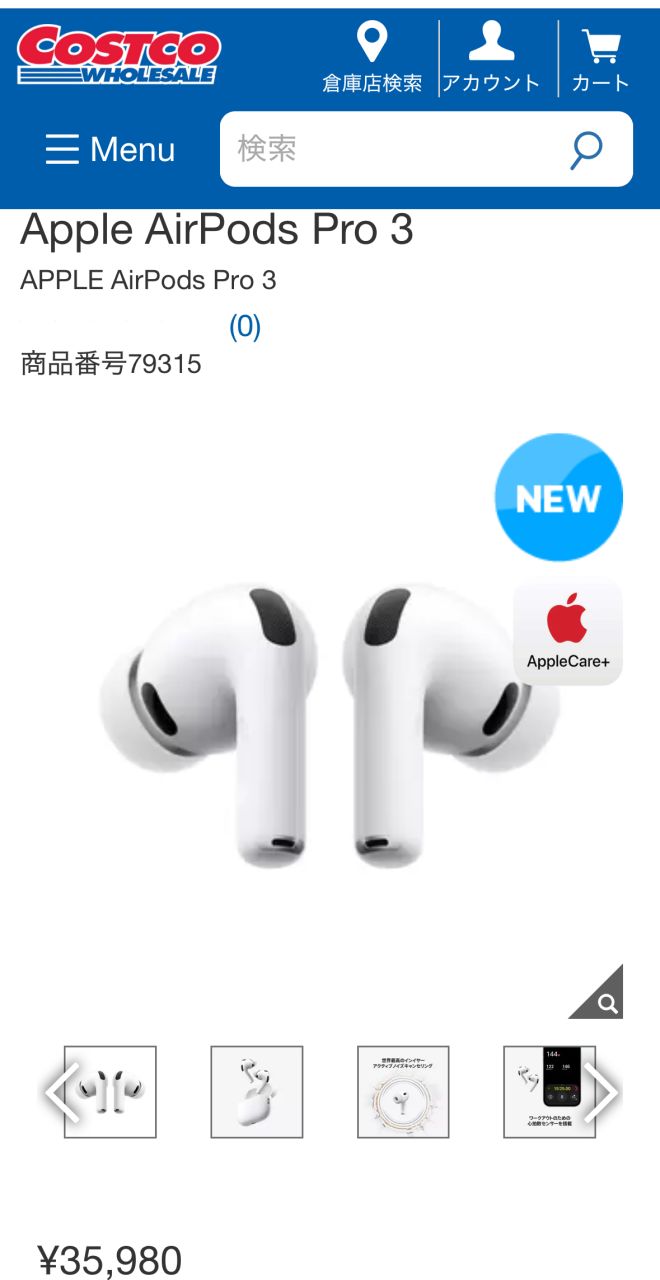660x1280 pixels.
Task: Show previous thumbnail with left arrow
Action: pyautogui.click(x=60, y=1092)
